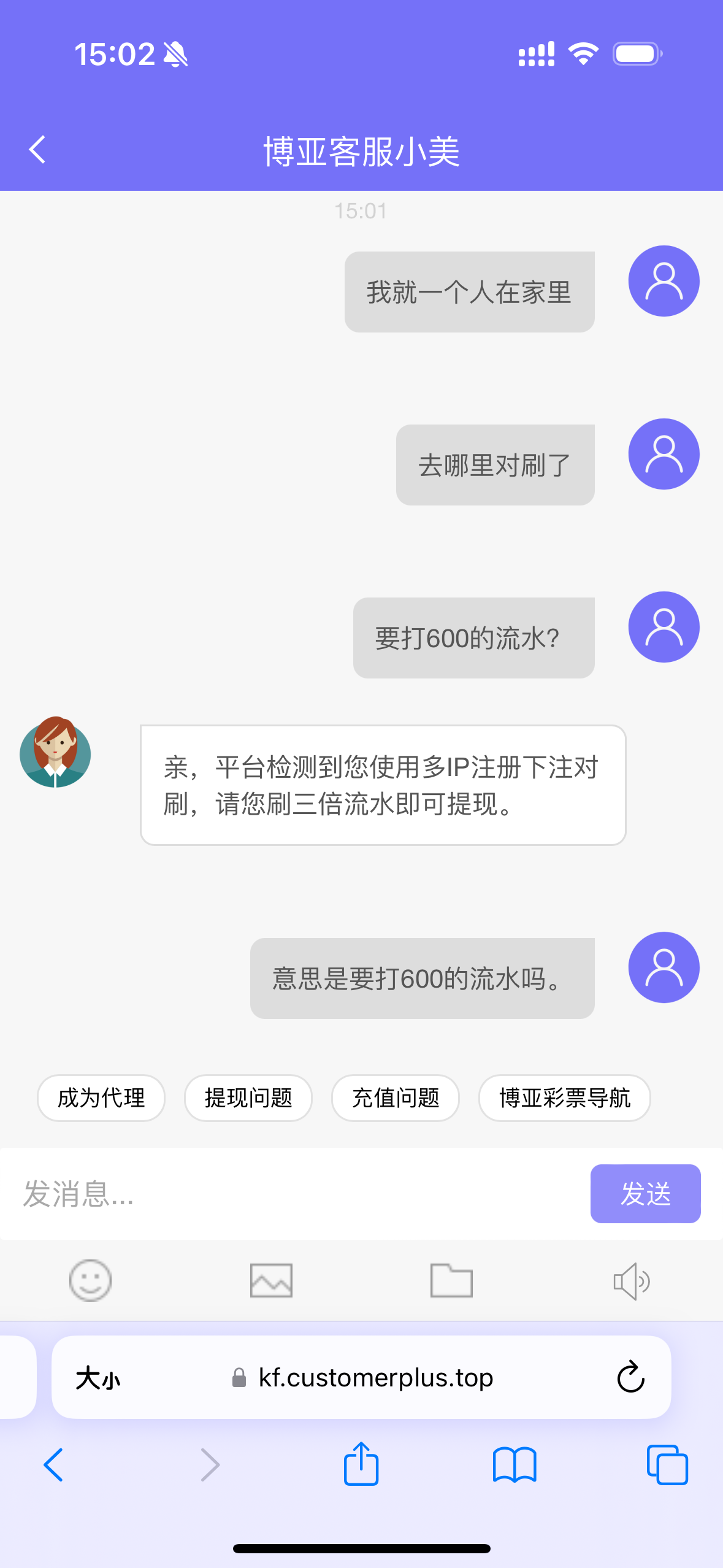Select the 提现问题 chip
The image size is (723, 1568).
[x=248, y=1097]
